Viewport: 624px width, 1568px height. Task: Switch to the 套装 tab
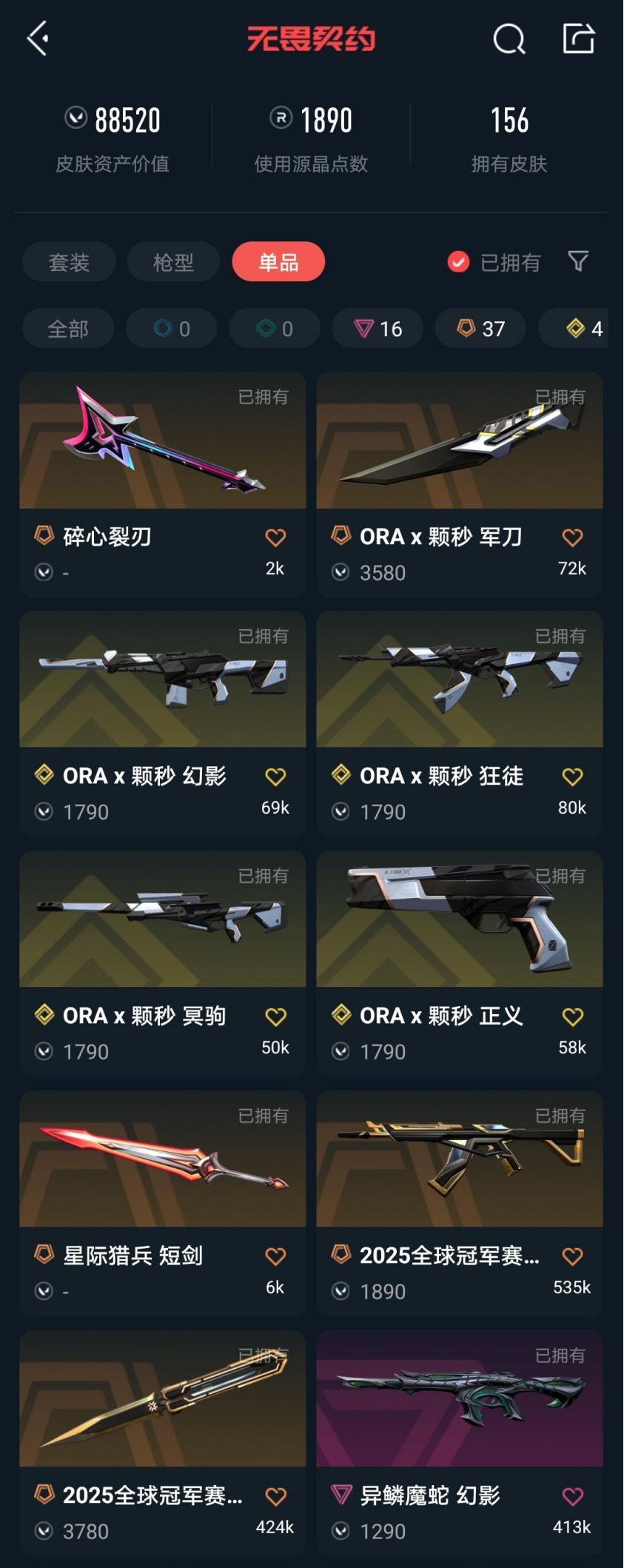pyautogui.click(x=70, y=262)
